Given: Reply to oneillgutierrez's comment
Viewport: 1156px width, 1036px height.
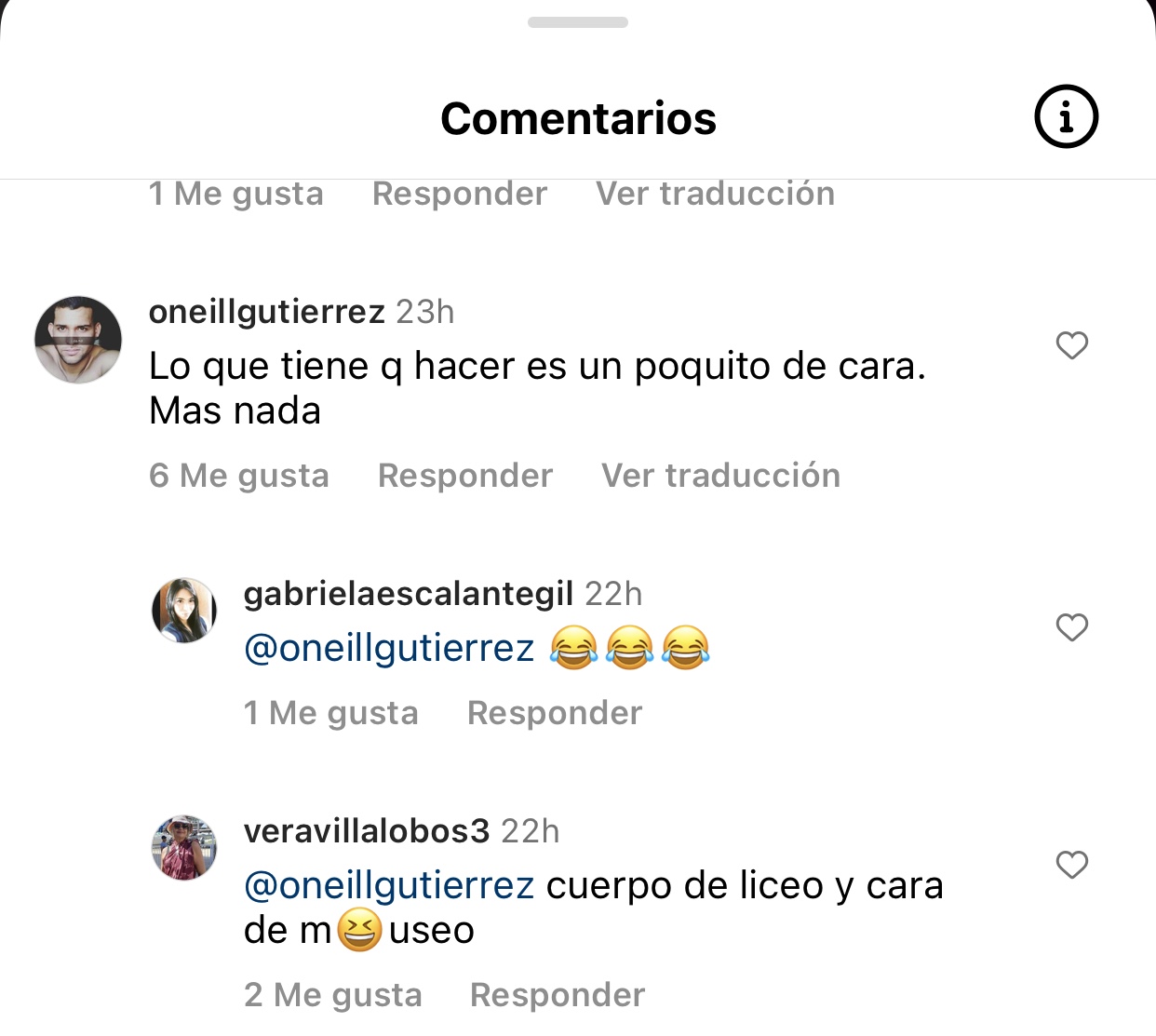Looking at the screenshot, I should tap(464, 476).
